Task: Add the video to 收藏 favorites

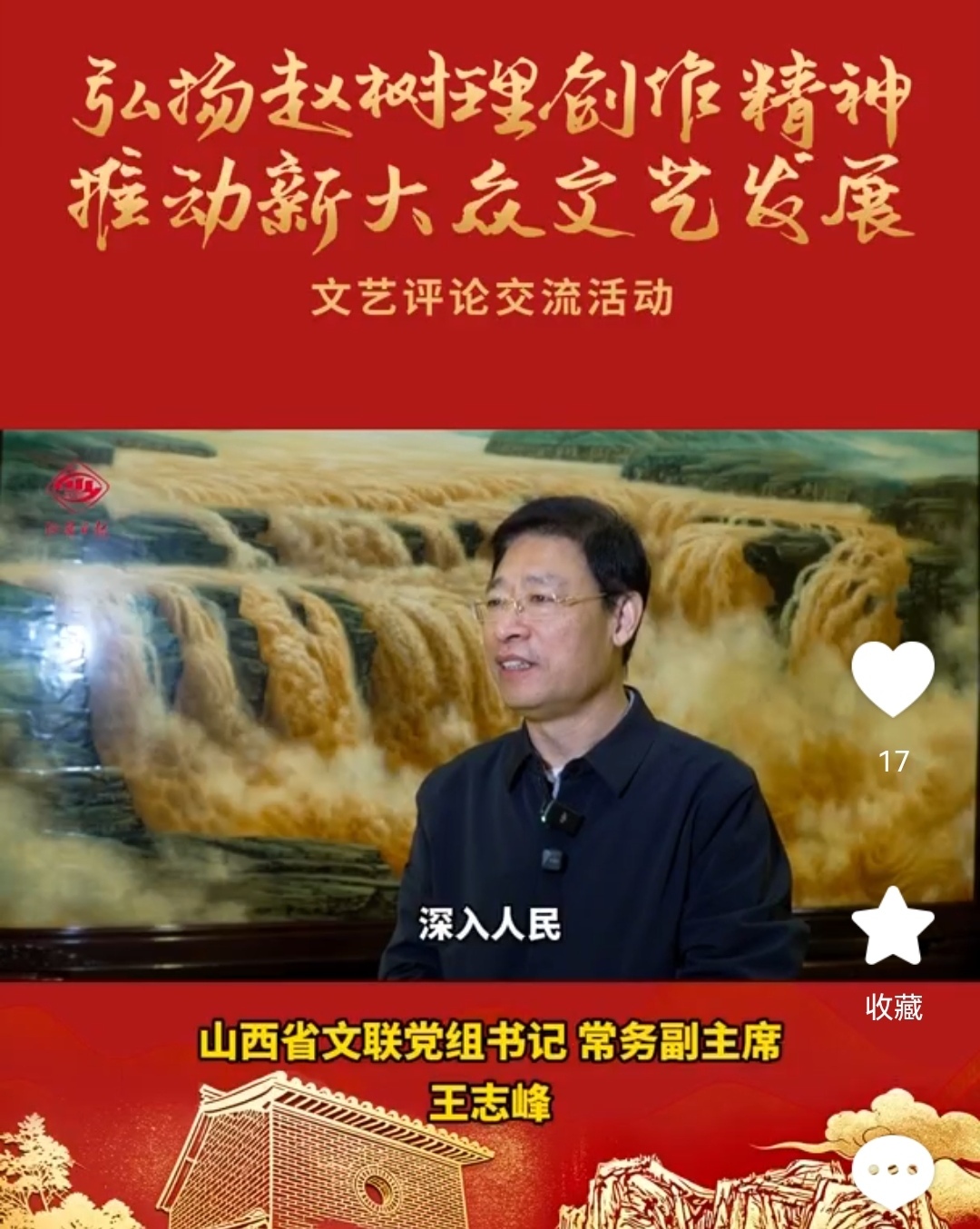Action: point(893,927)
